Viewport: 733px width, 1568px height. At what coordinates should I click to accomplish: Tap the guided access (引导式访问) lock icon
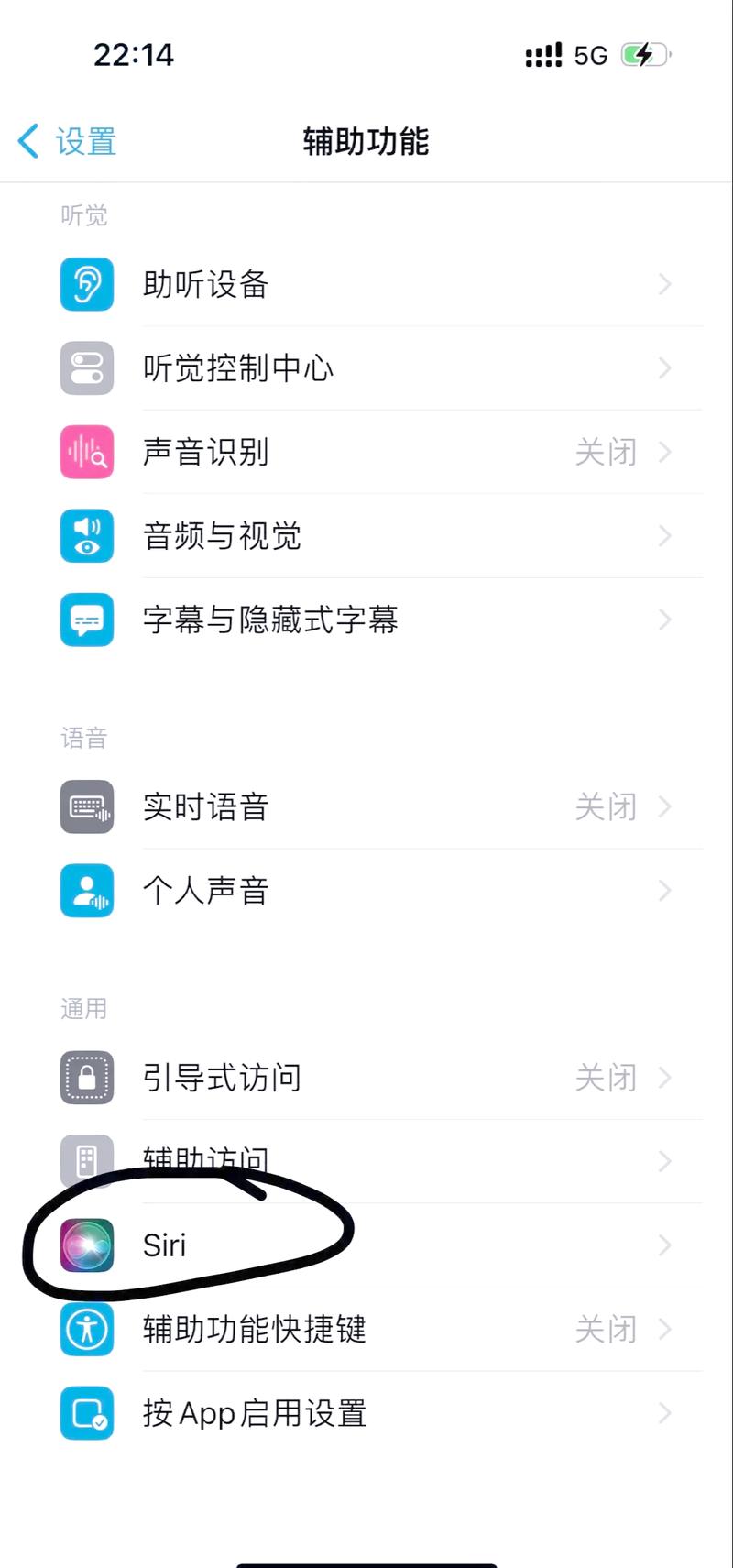[86, 1078]
